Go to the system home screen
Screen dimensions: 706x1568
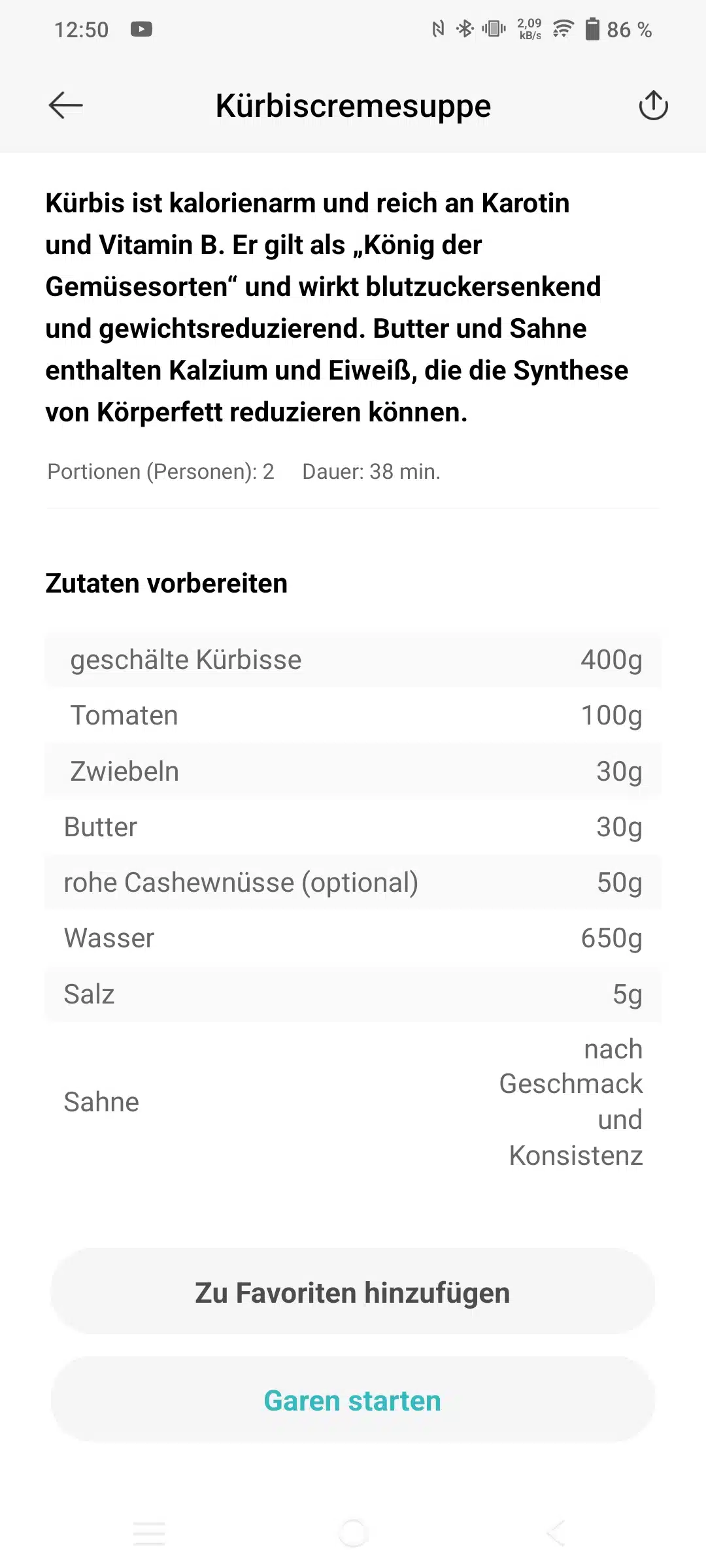353,1532
